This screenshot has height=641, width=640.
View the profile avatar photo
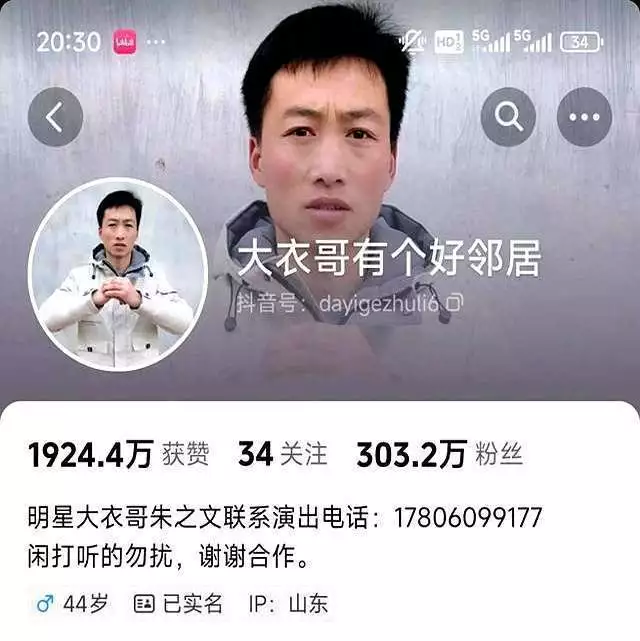click(118, 276)
